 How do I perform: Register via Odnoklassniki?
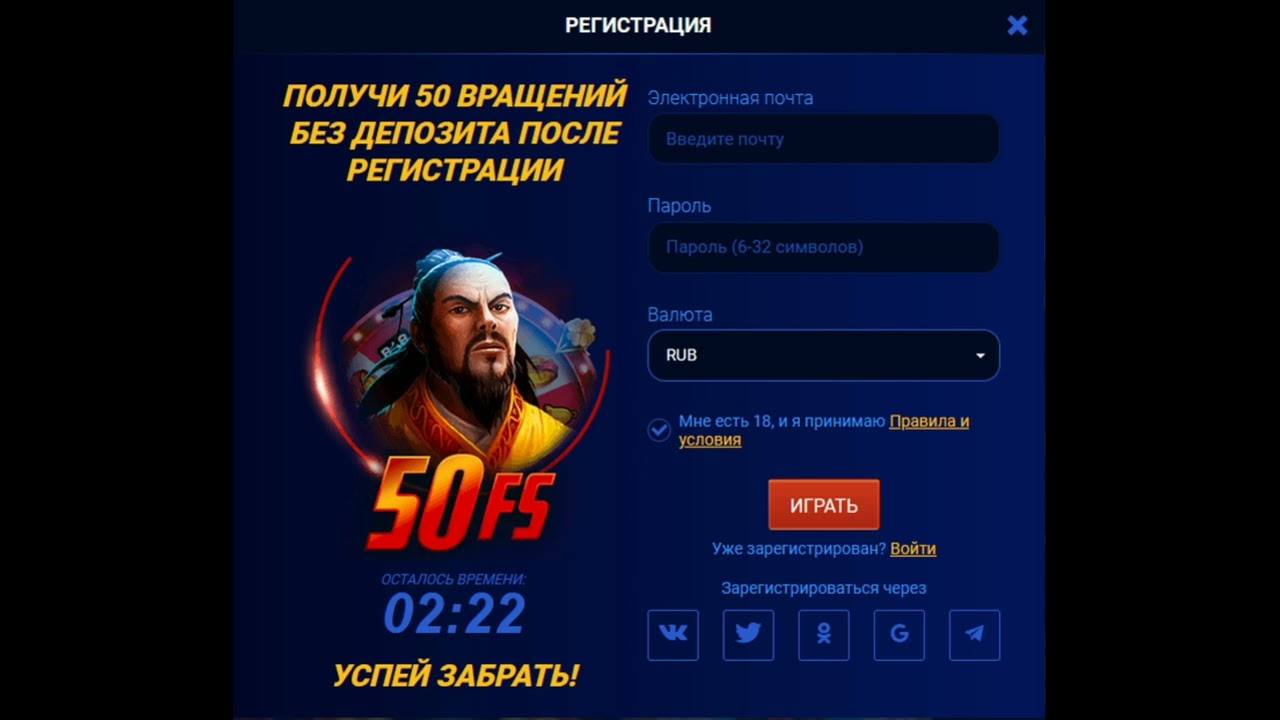point(824,635)
